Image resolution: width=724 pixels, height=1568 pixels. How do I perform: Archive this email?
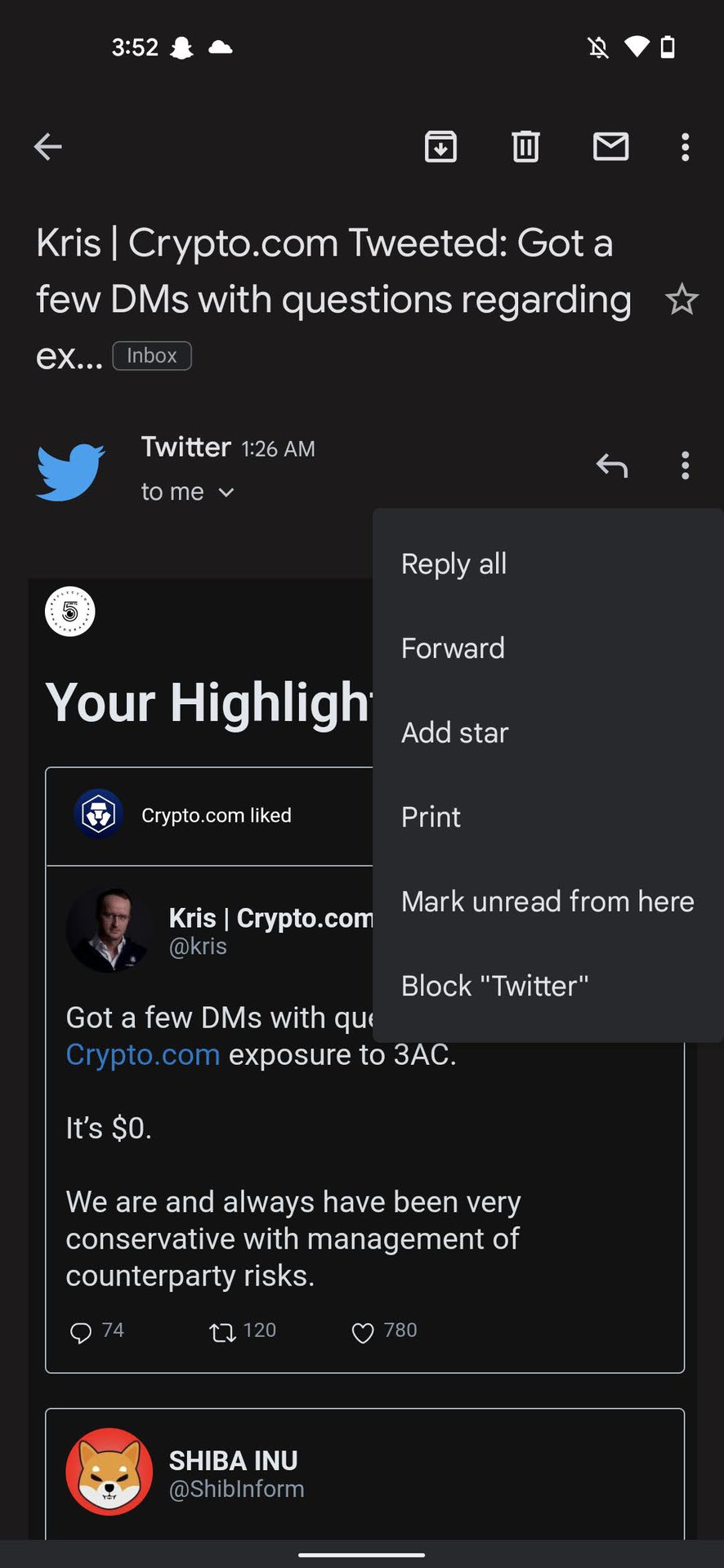440,147
